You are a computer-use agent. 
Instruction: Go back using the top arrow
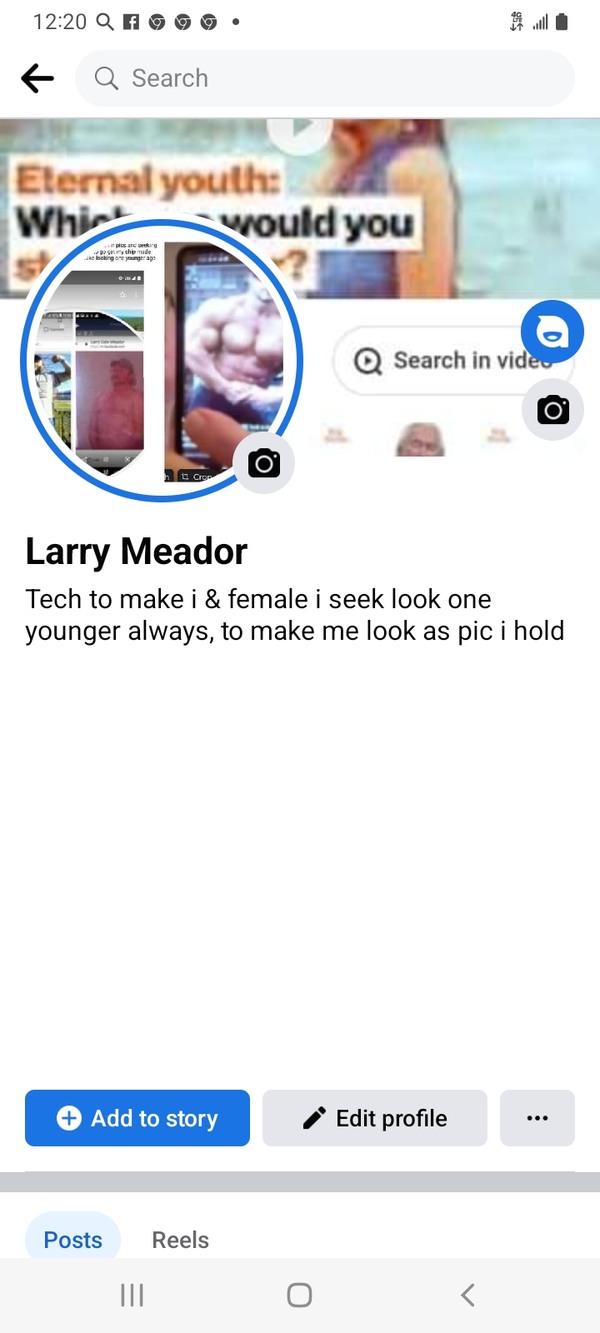37,78
